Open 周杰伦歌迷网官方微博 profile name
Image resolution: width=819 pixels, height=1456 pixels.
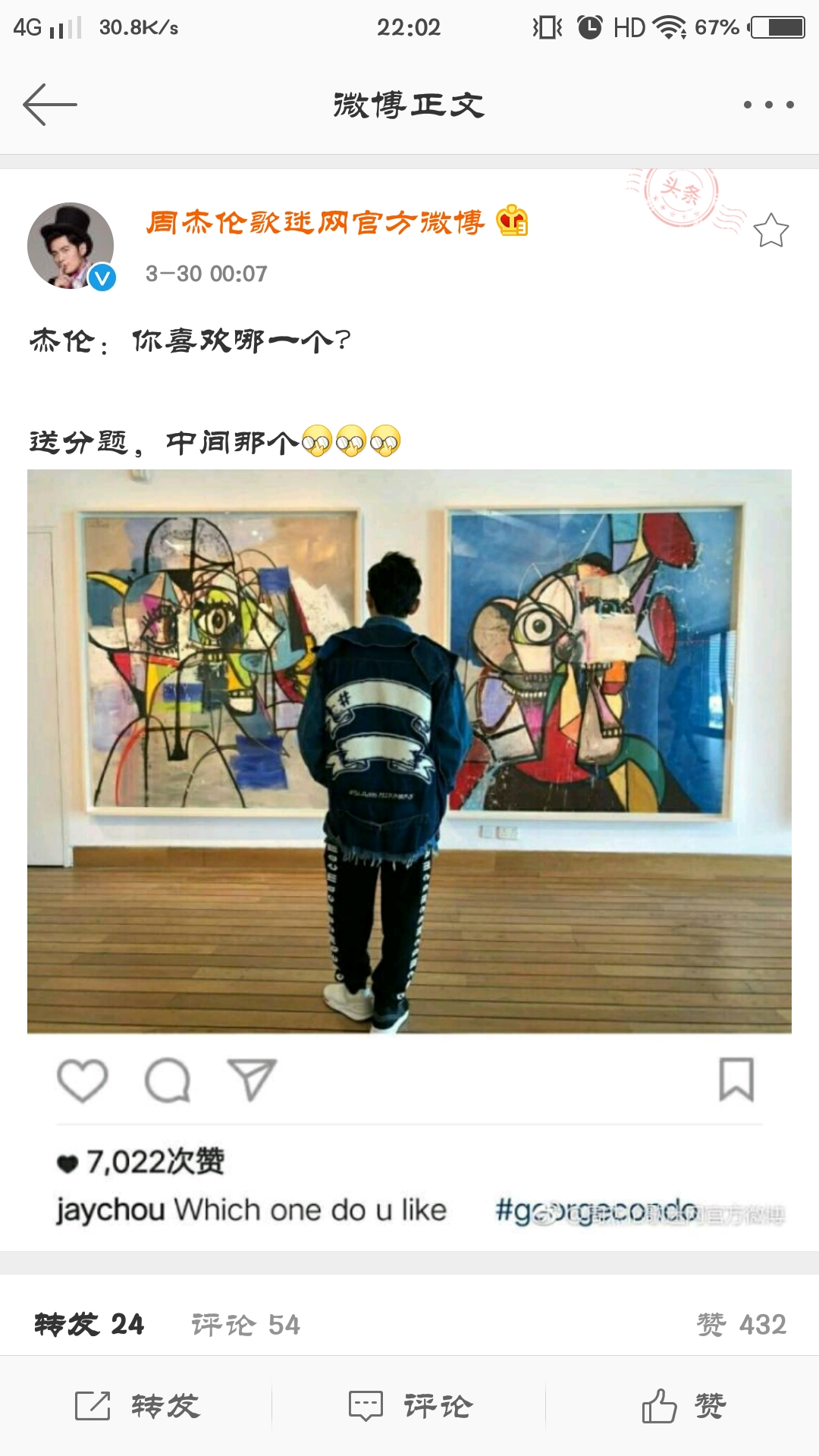(315, 223)
